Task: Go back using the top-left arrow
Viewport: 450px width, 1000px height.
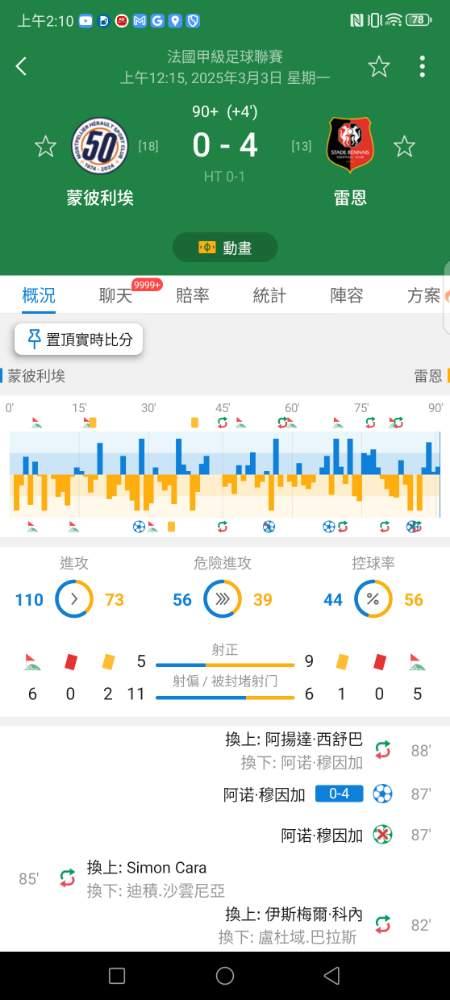Action: pyautogui.click(x=22, y=66)
